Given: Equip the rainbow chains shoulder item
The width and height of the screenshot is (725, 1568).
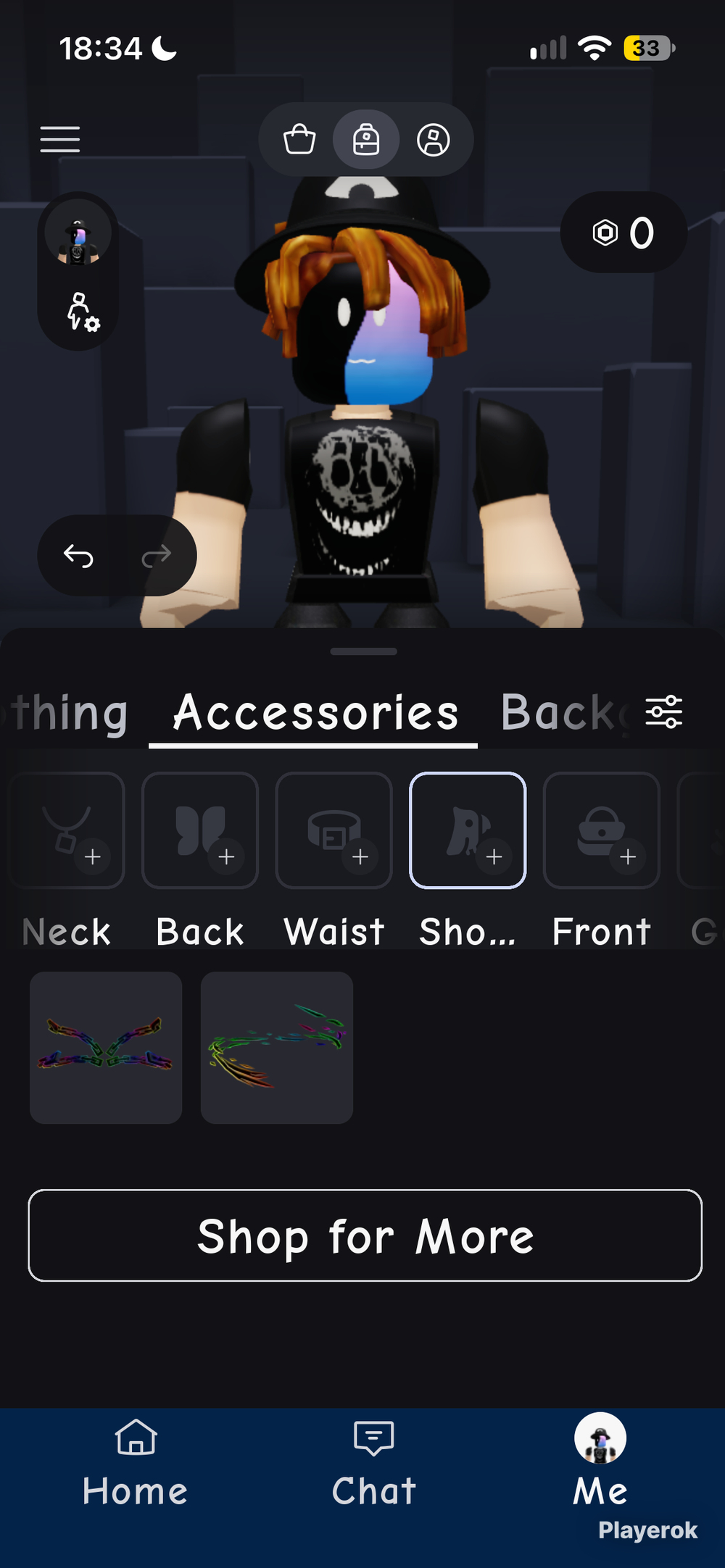Looking at the screenshot, I should coord(106,1048).
